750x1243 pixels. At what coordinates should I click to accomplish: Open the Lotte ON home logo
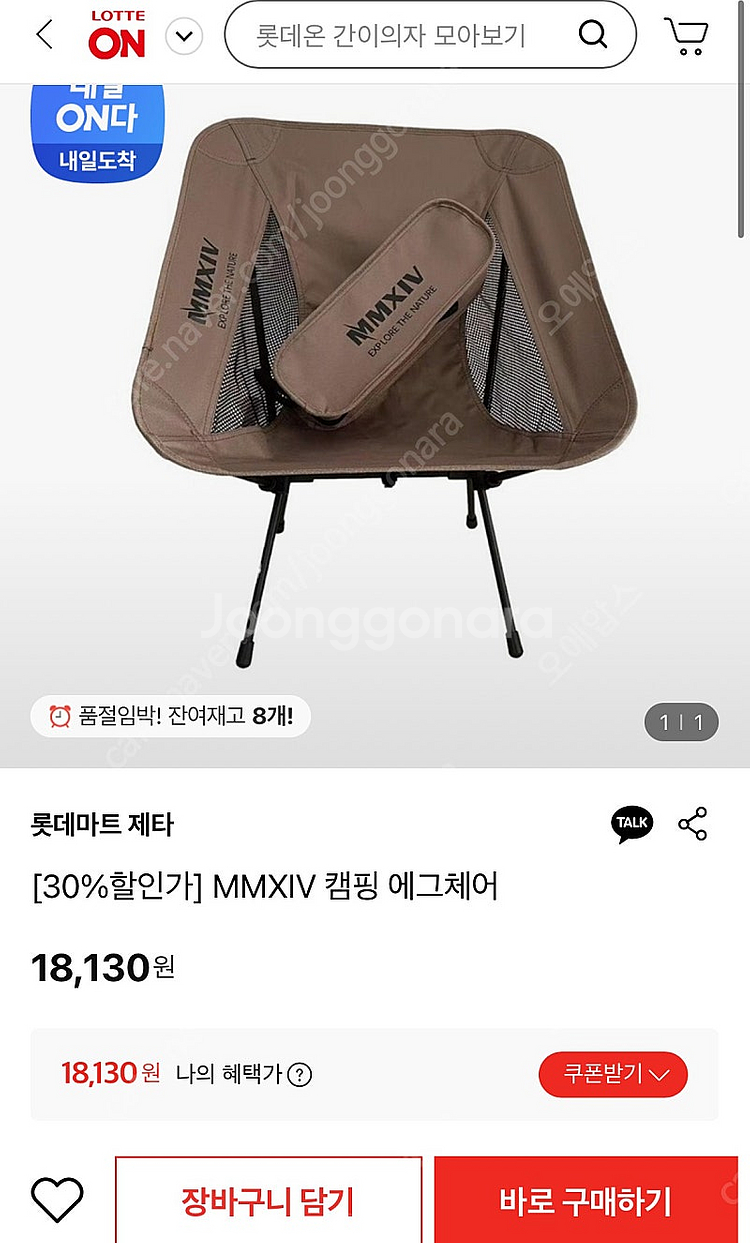point(117,35)
